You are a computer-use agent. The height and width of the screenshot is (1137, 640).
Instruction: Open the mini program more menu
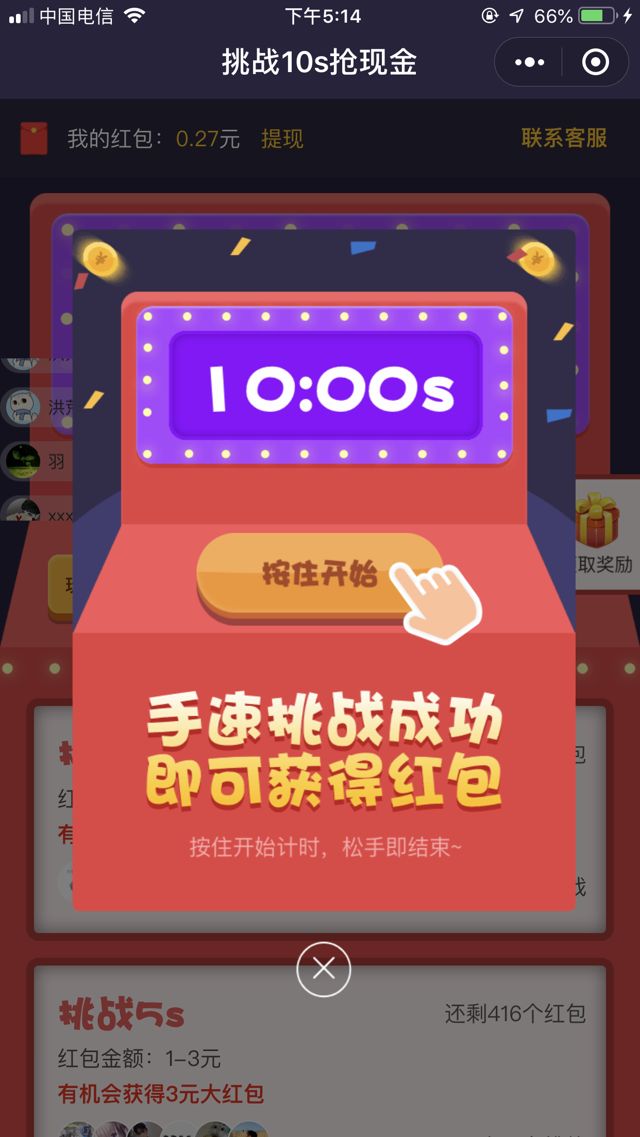529,63
